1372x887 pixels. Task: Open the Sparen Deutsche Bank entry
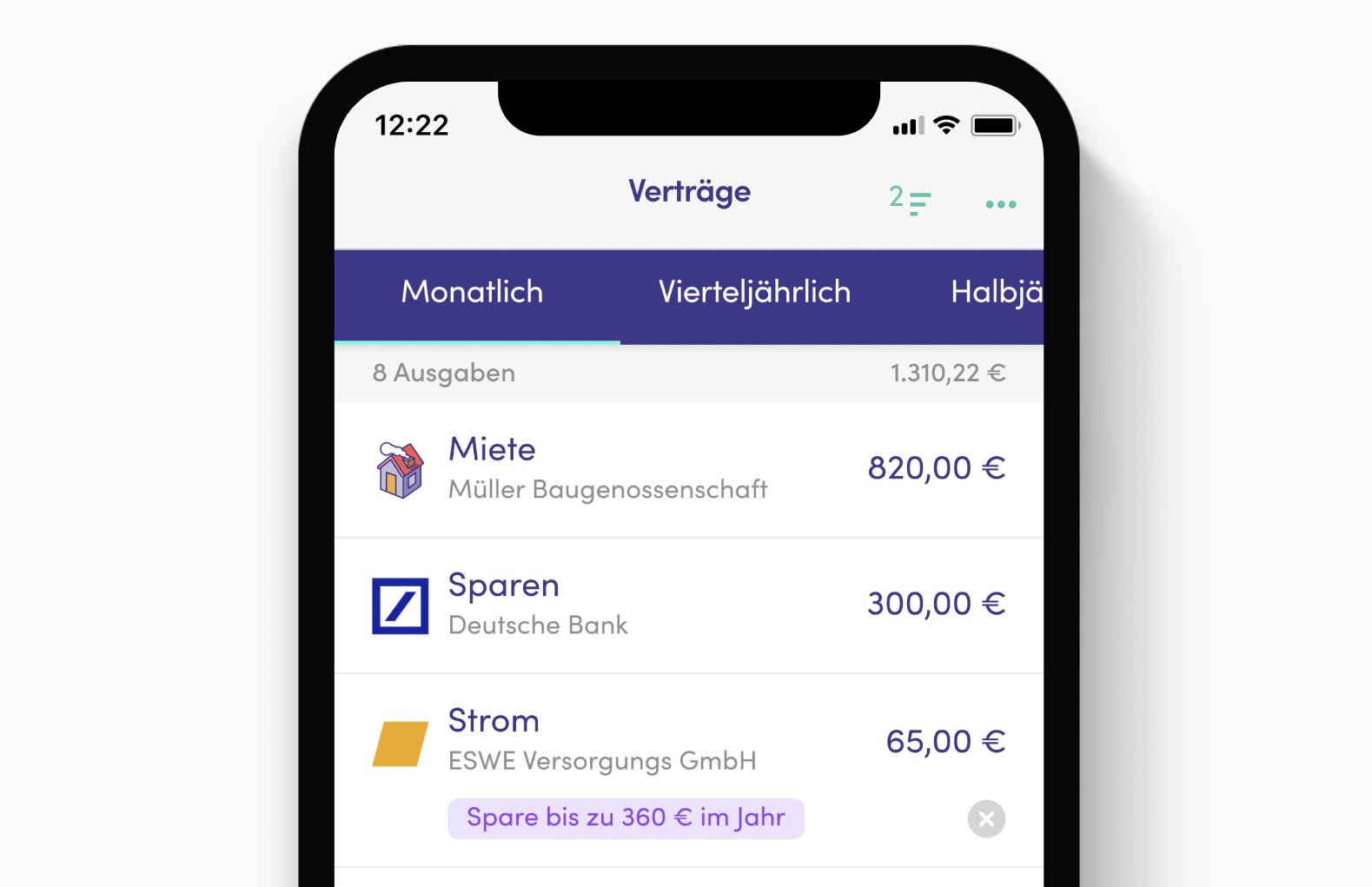tap(688, 605)
